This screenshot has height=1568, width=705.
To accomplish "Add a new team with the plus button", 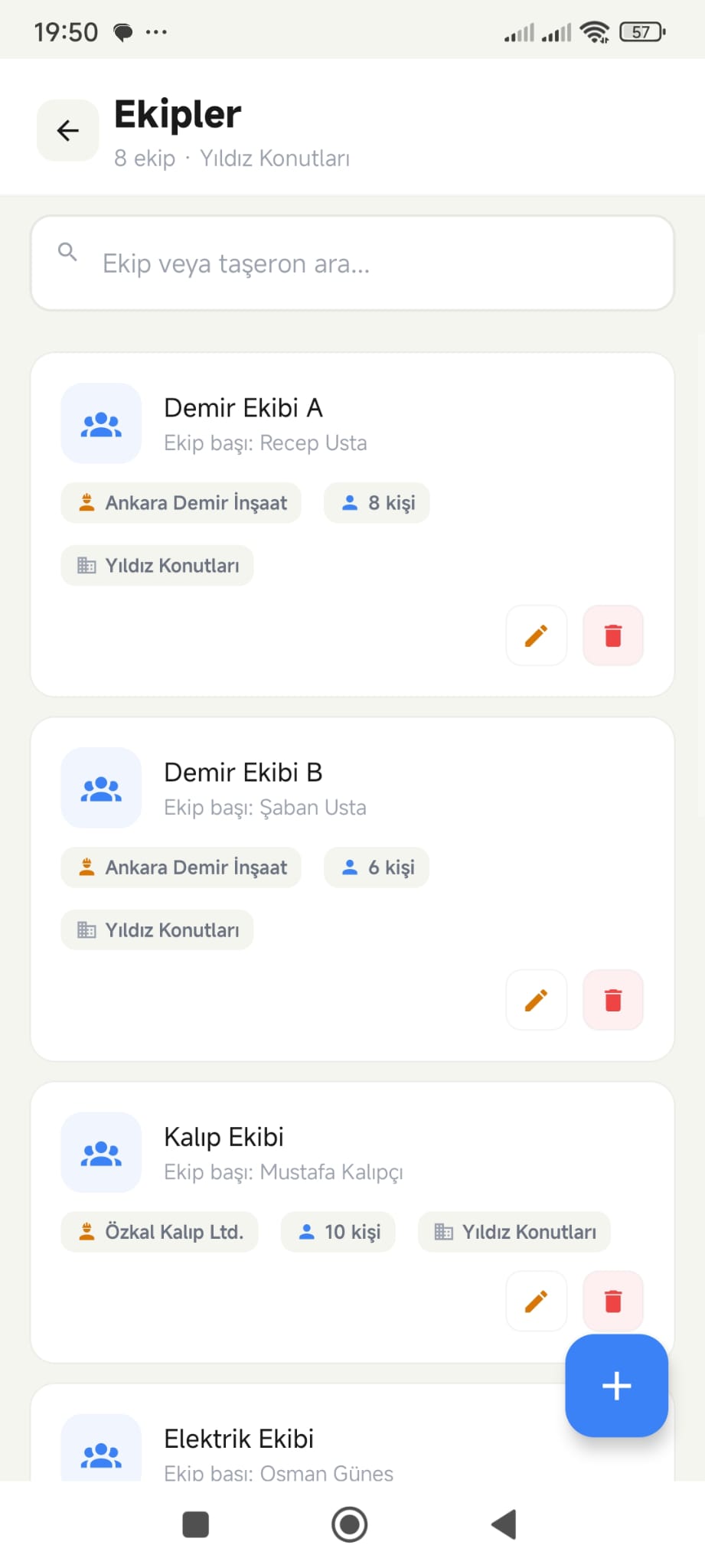I will (x=615, y=1386).
